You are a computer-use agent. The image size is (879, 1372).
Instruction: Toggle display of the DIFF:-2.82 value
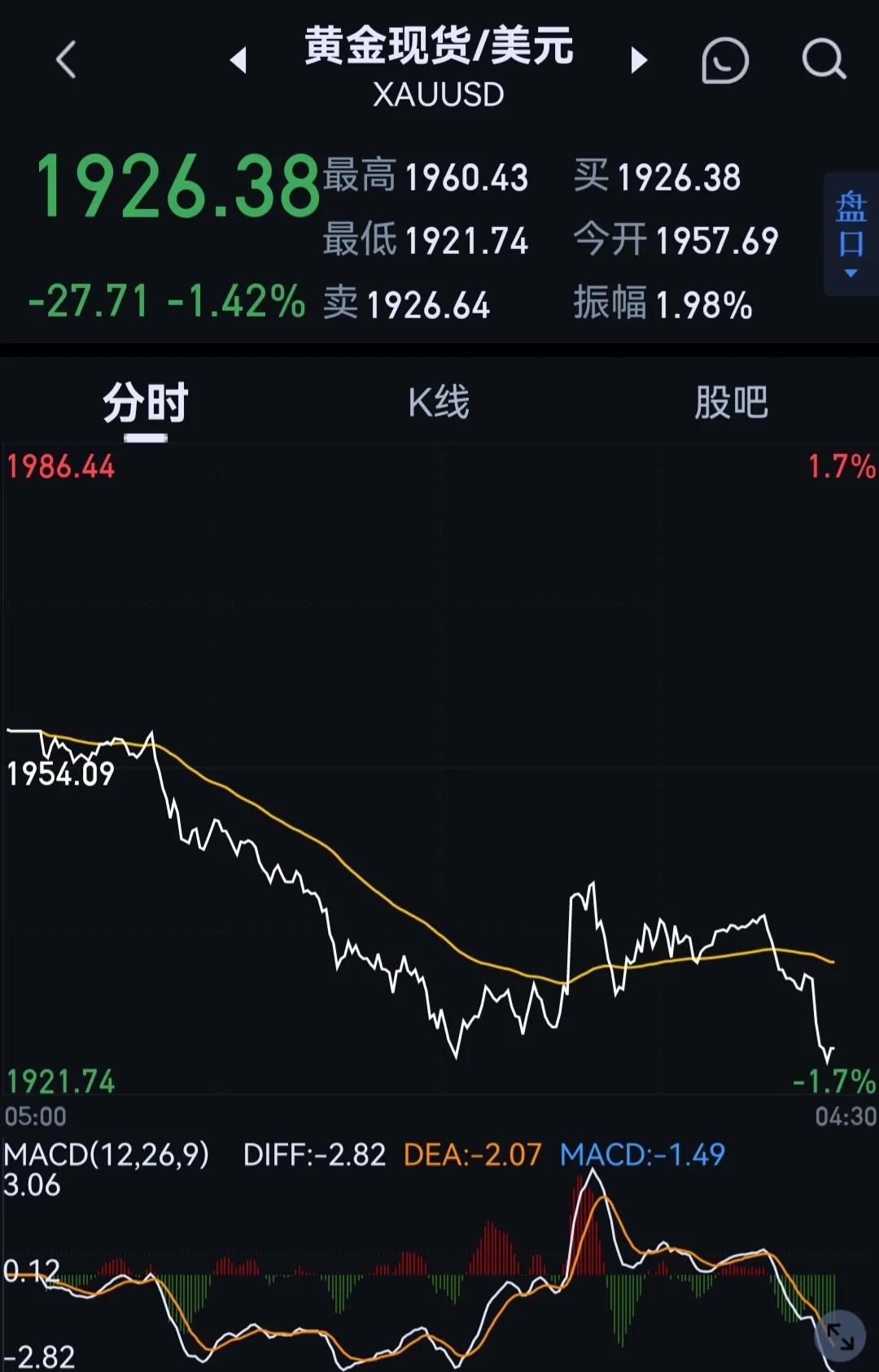(x=315, y=1154)
